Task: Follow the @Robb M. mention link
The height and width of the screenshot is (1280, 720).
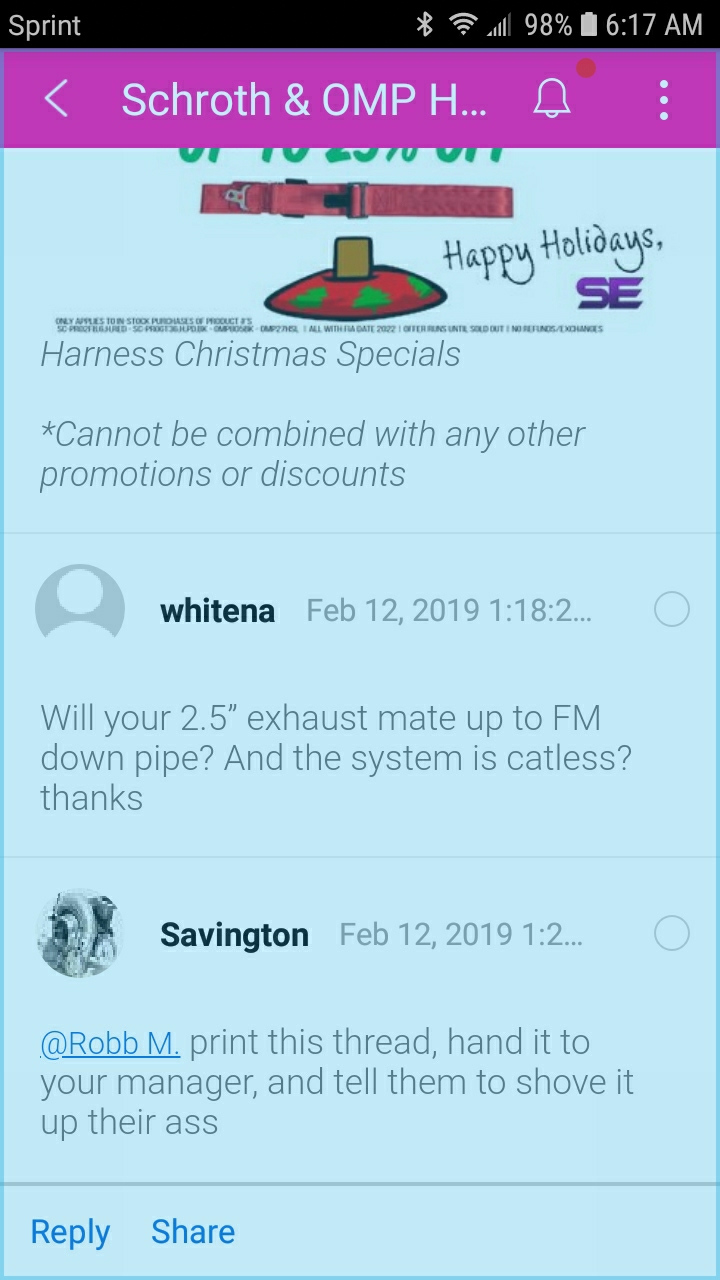Action: (x=110, y=1042)
